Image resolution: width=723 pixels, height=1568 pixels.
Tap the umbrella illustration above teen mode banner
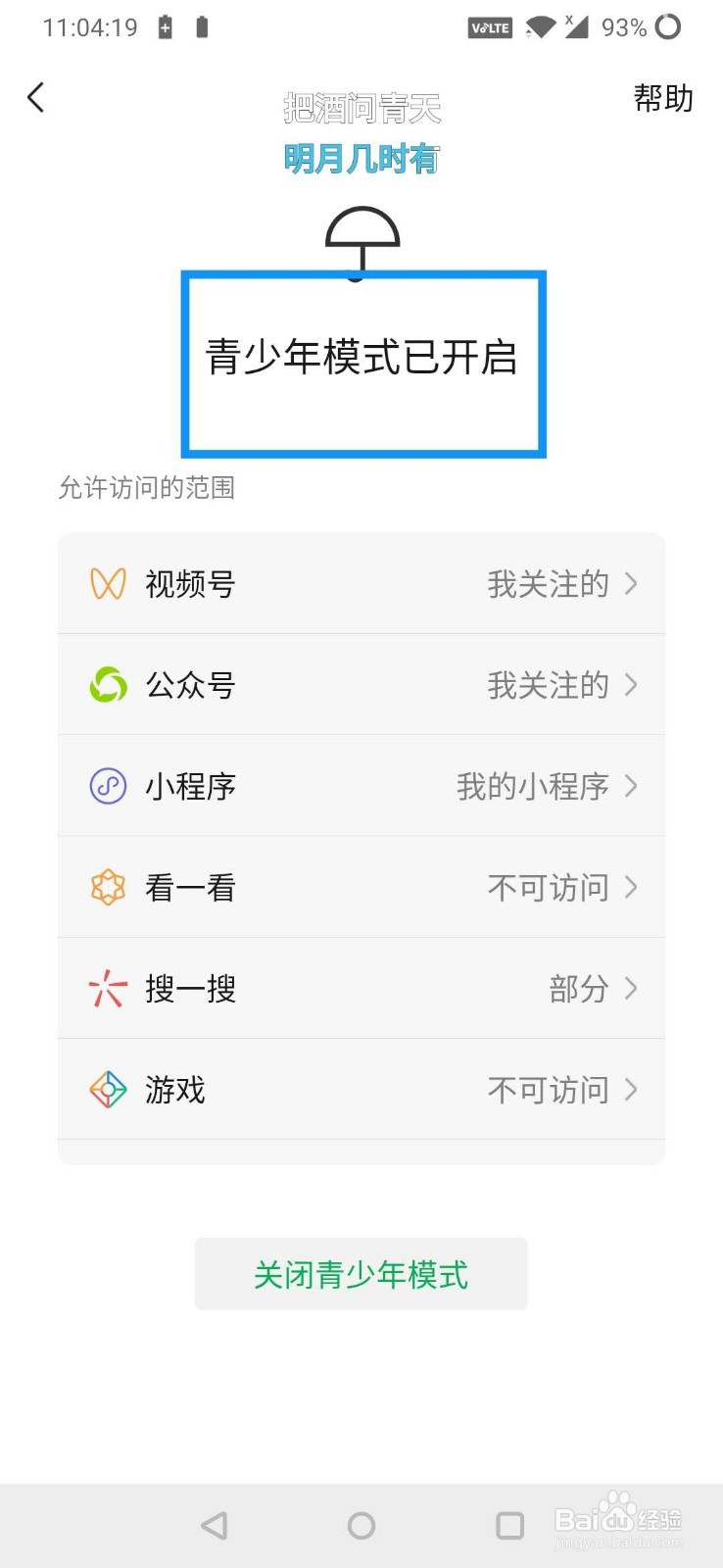362,235
